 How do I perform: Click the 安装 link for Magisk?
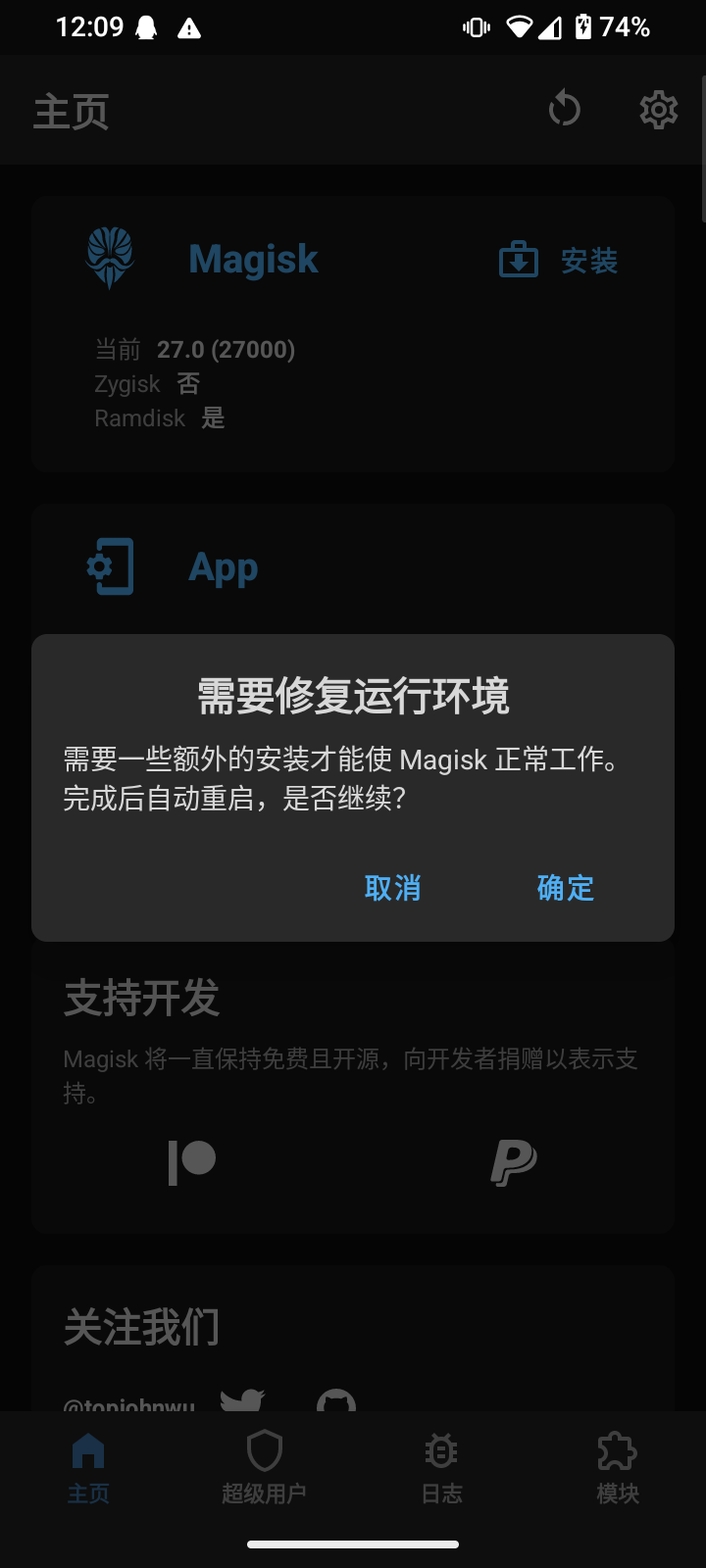[x=588, y=261]
